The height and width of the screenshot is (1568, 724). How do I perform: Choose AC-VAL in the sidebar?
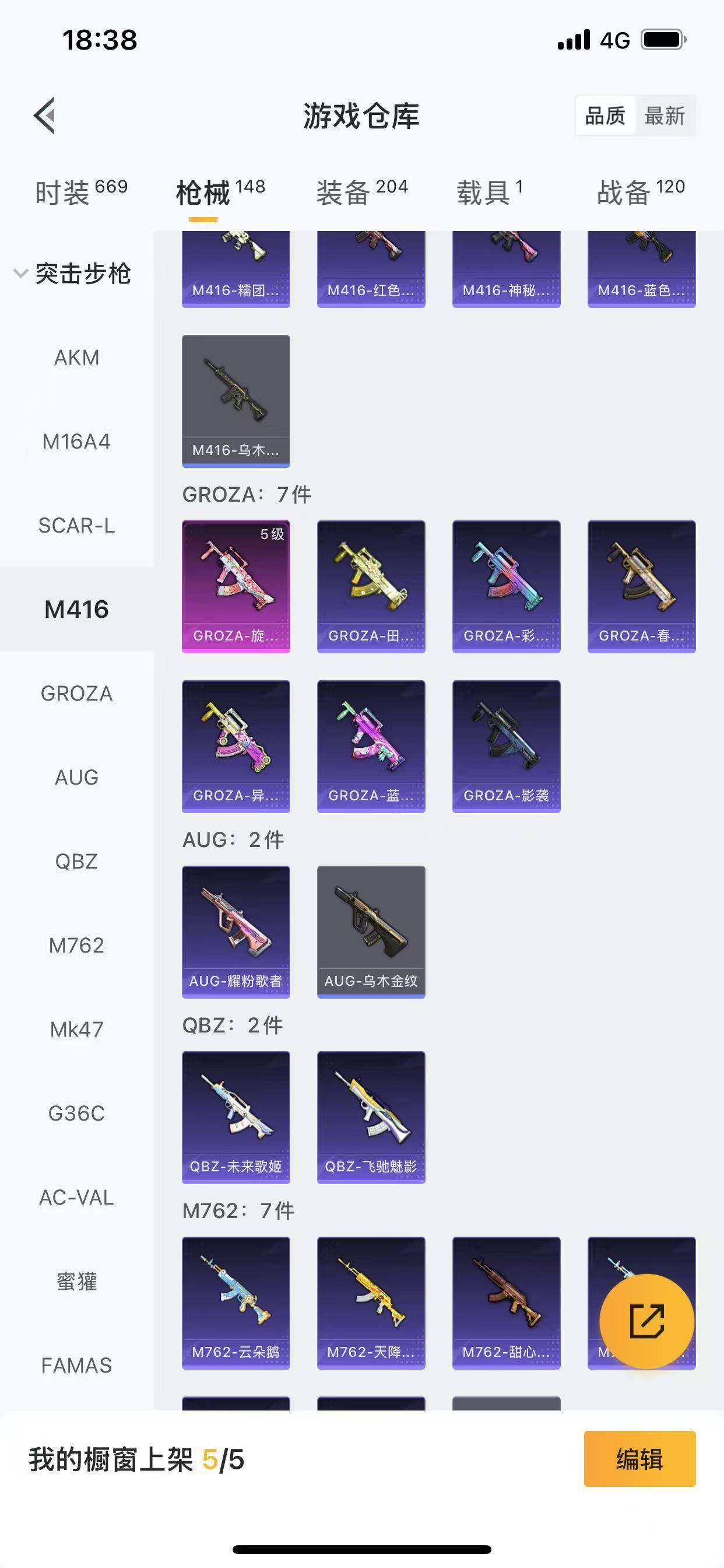tap(77, 1198)
